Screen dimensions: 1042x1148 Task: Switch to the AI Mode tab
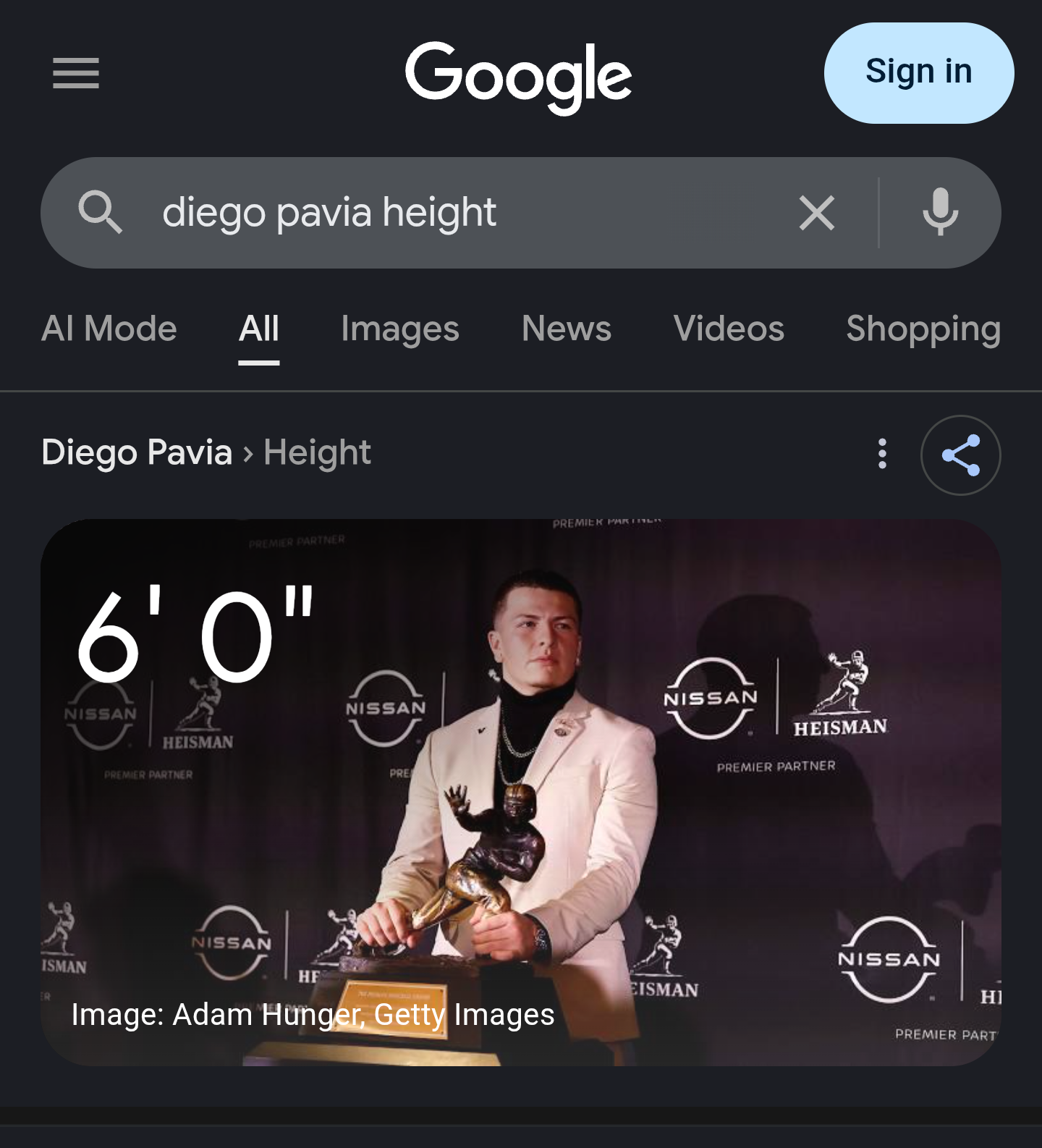pyautogui.click(x=109, y=329)
